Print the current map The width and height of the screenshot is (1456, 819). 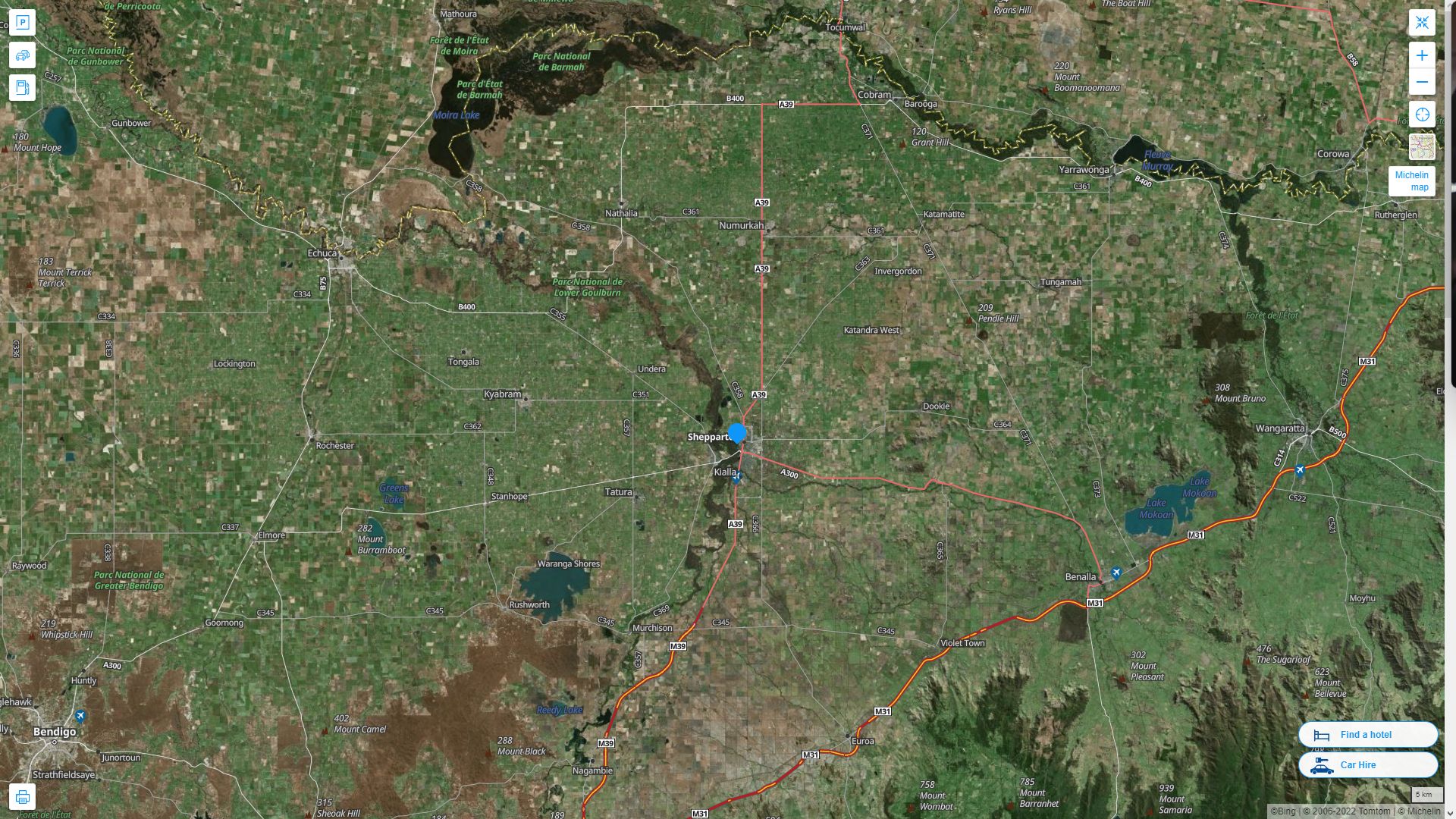point(22,797)
